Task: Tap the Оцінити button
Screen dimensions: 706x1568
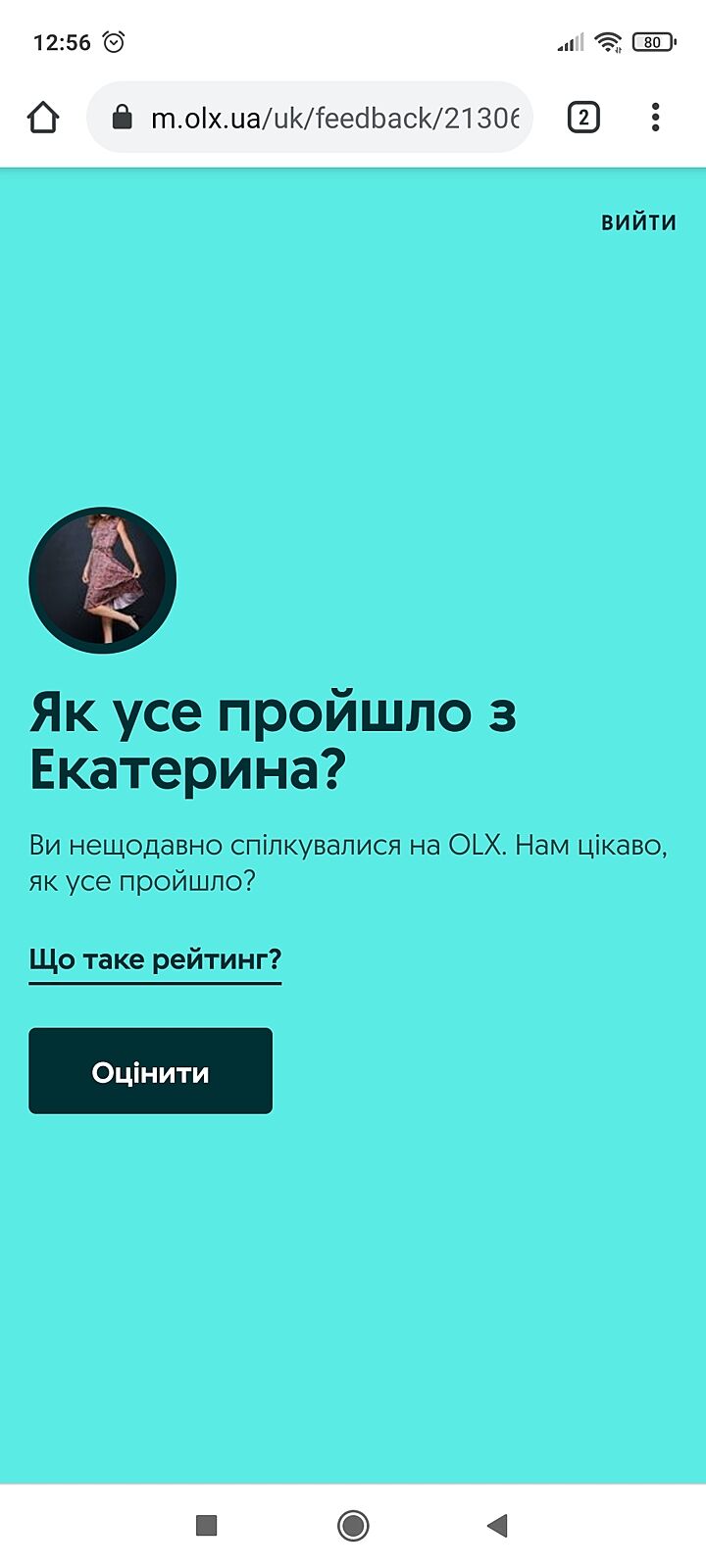Action: [x=150, y=1070]
